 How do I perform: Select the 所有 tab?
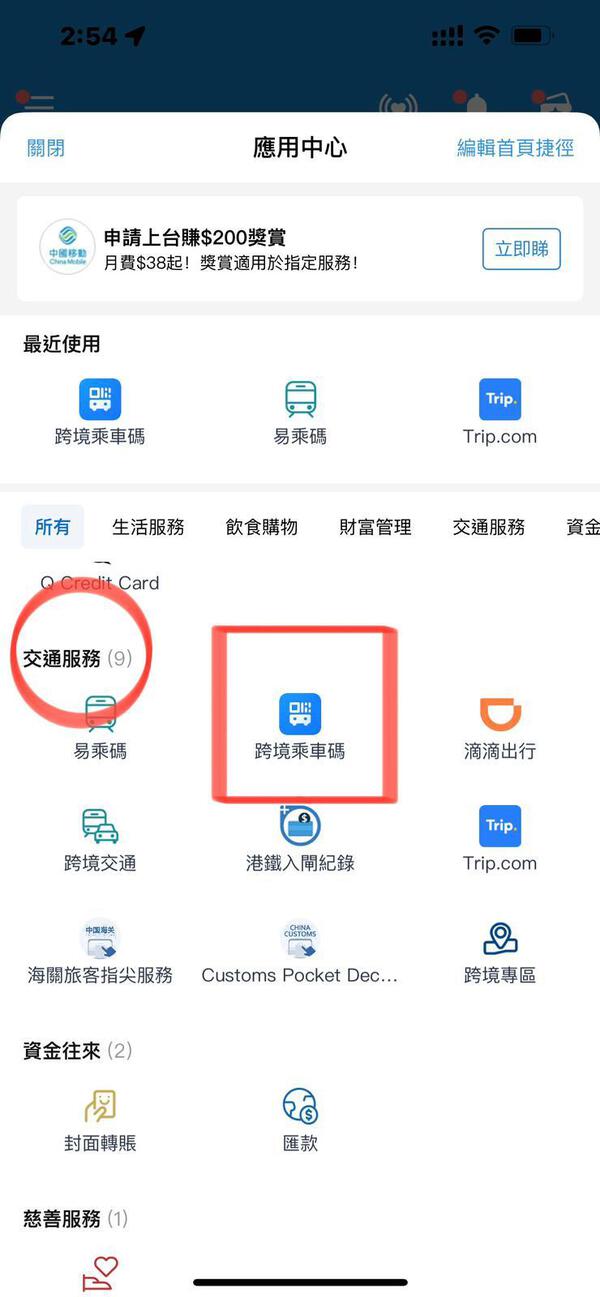click(52, 527)
